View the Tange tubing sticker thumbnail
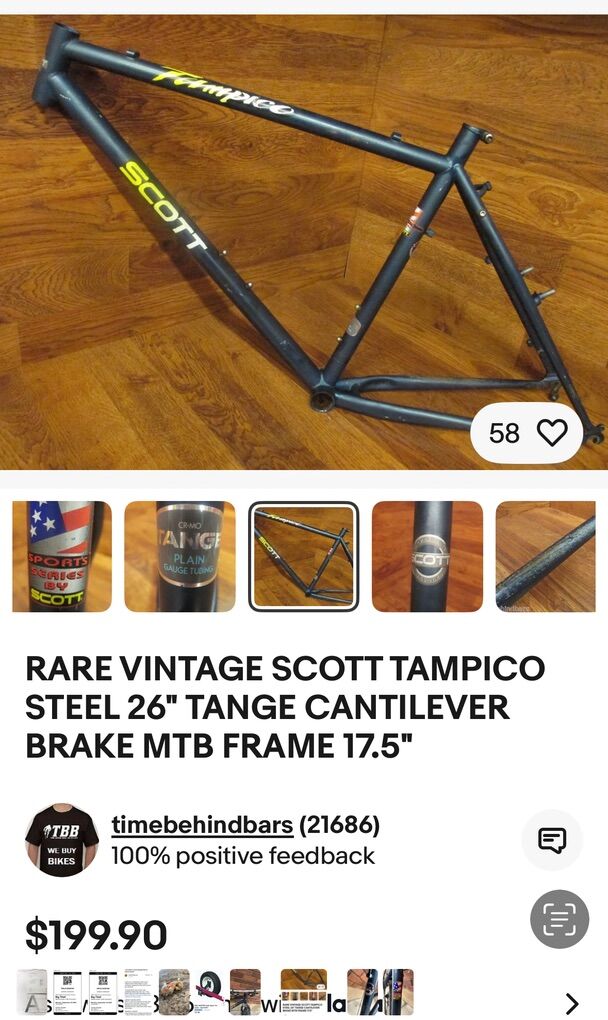The width and height of the screenshot is (608, 1020). coord(180,556)
